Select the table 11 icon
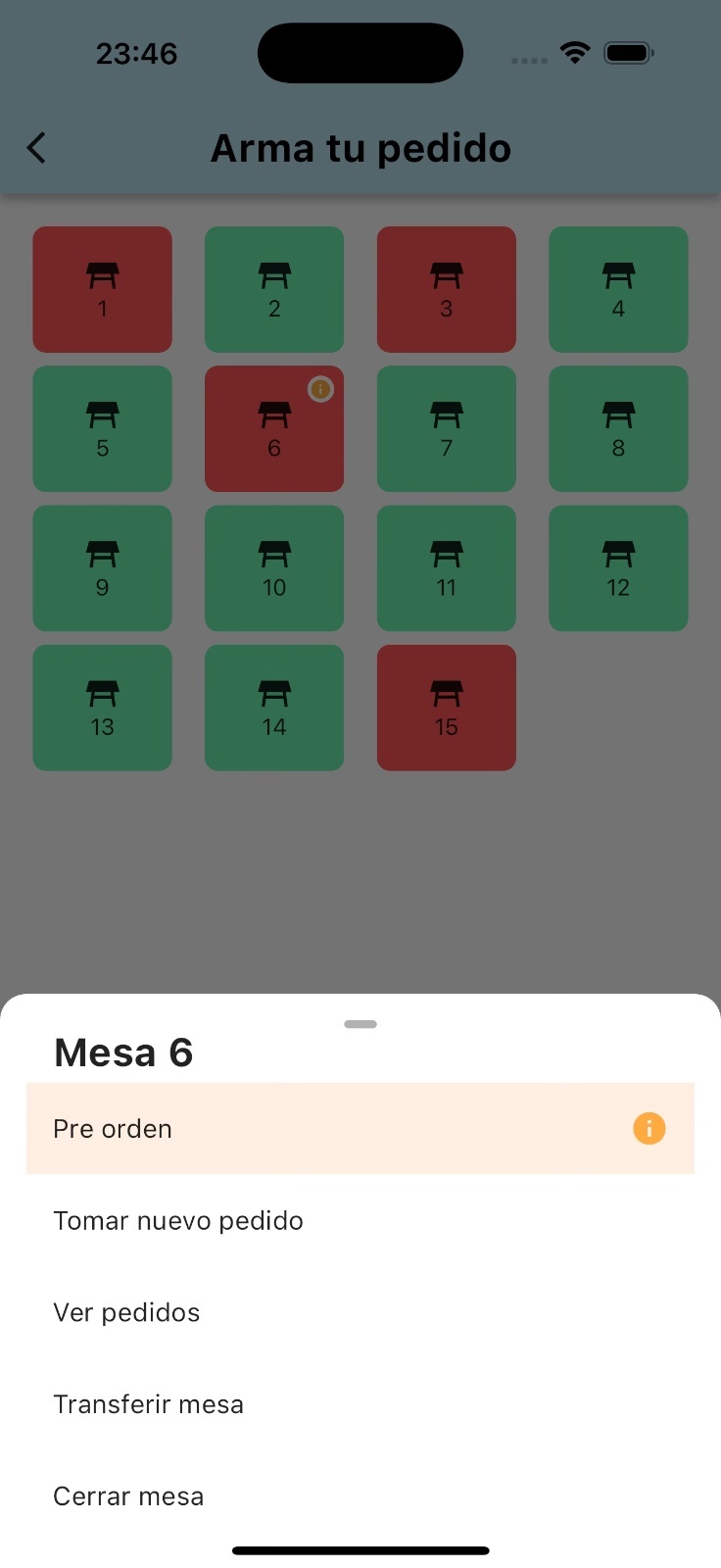Image resolution: width=721 pixels, height=1568 pixels. (446, 568)
